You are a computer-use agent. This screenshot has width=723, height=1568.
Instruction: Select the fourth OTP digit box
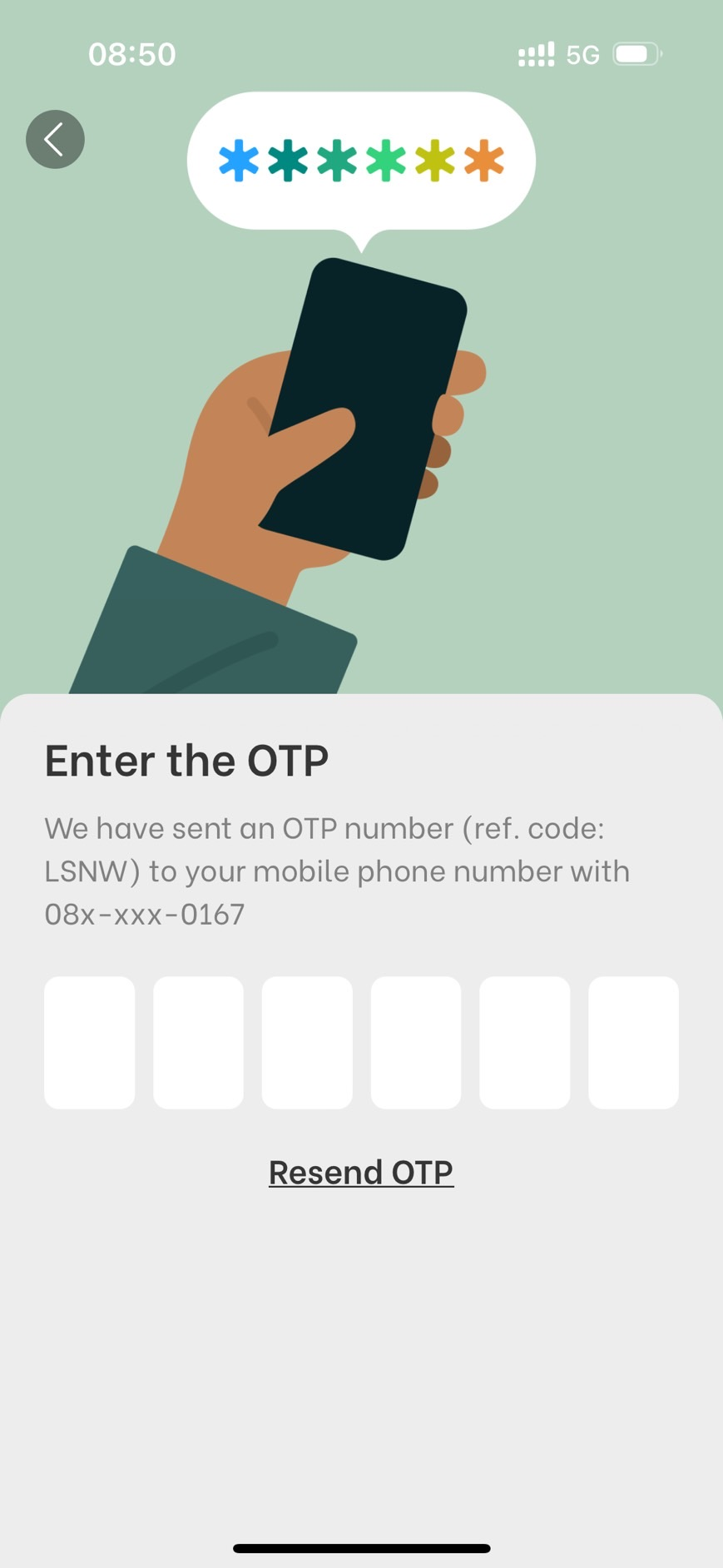416,1042
